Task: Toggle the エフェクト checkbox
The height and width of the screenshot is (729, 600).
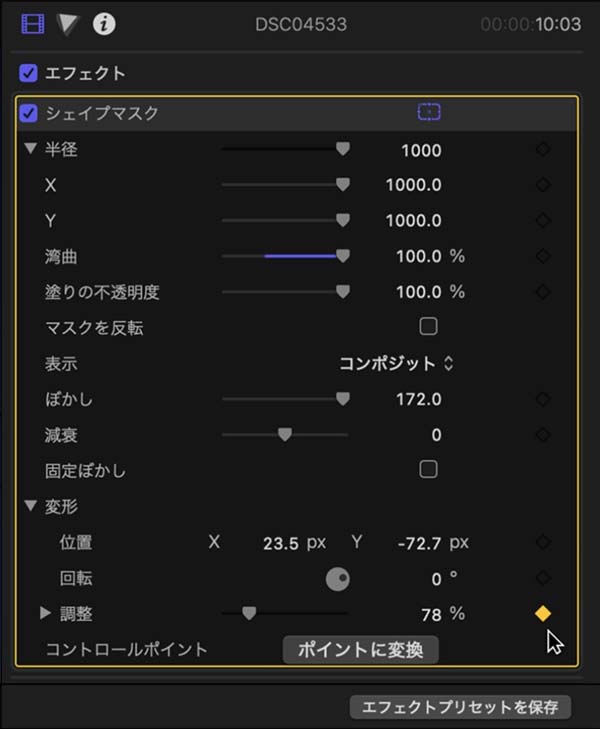Action: pos(29,73)
